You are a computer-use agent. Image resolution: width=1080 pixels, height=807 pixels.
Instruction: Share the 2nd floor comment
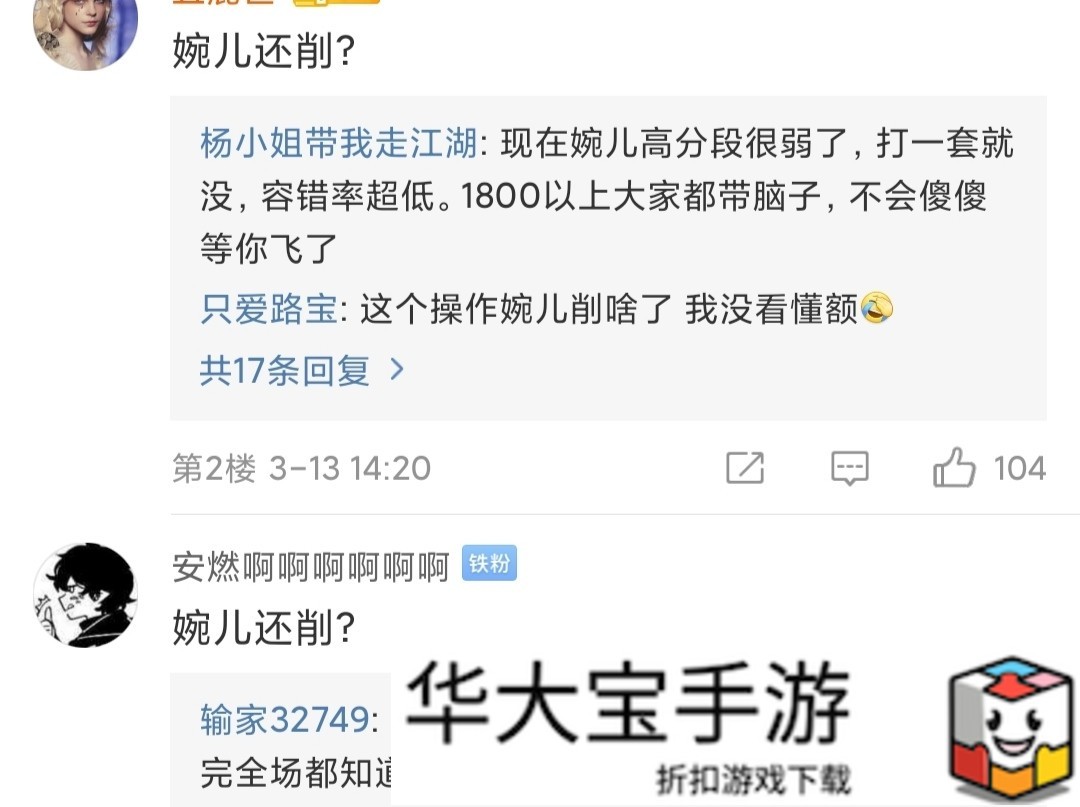745,468
